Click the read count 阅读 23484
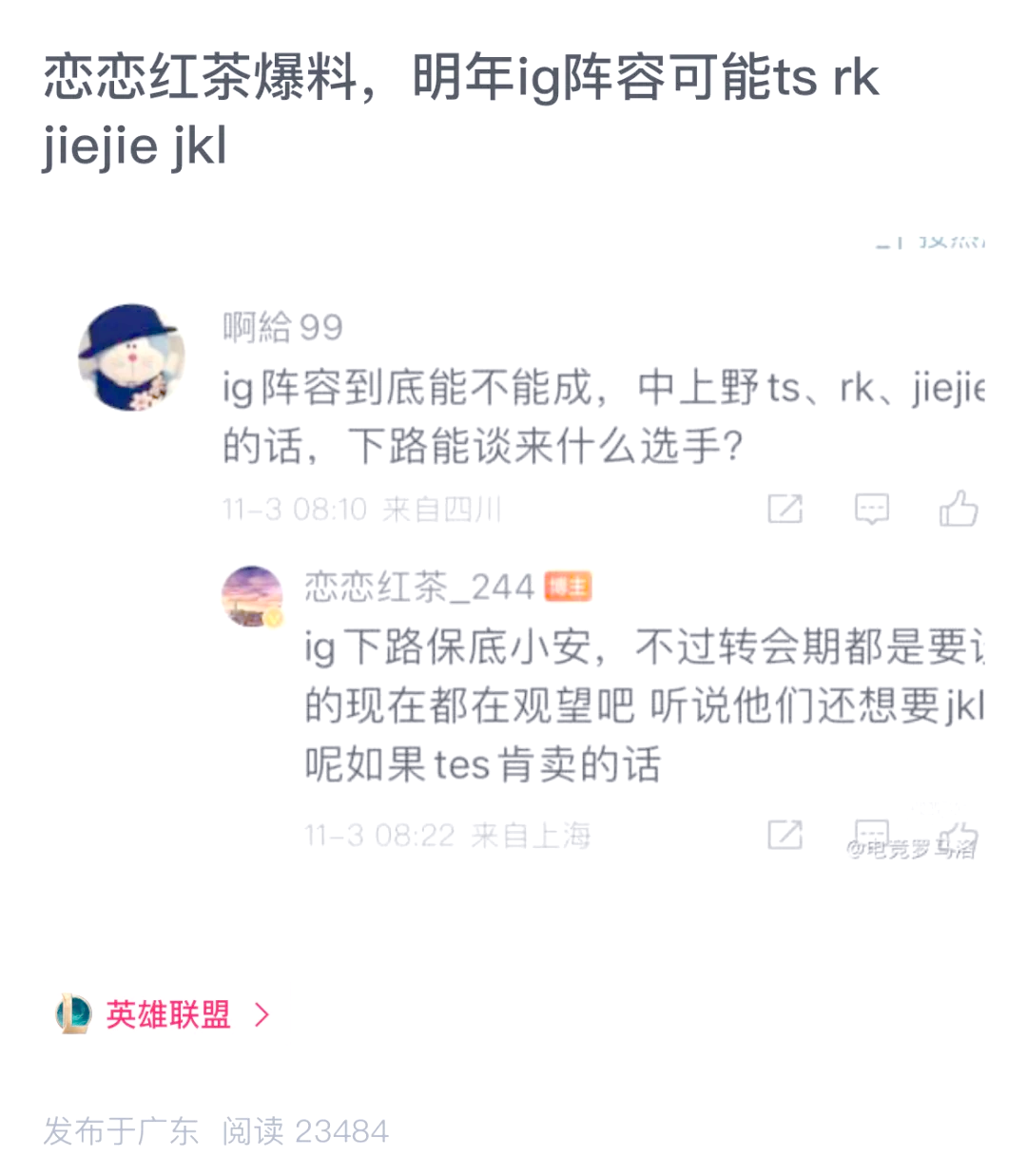The width and height of the screenshot is (1027, 1176). (x=304, y=1131)
